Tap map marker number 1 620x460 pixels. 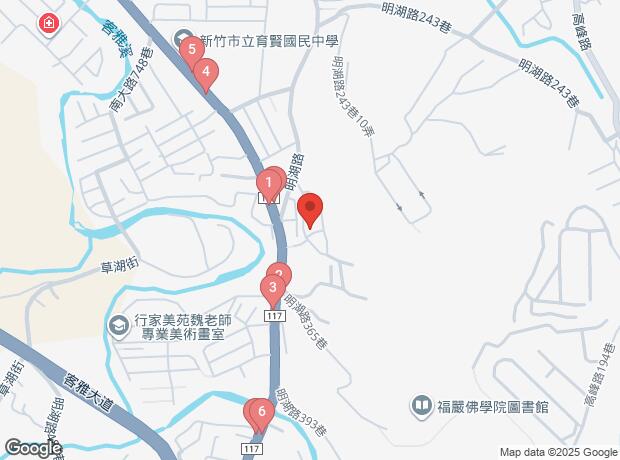[x=267, y=183]
